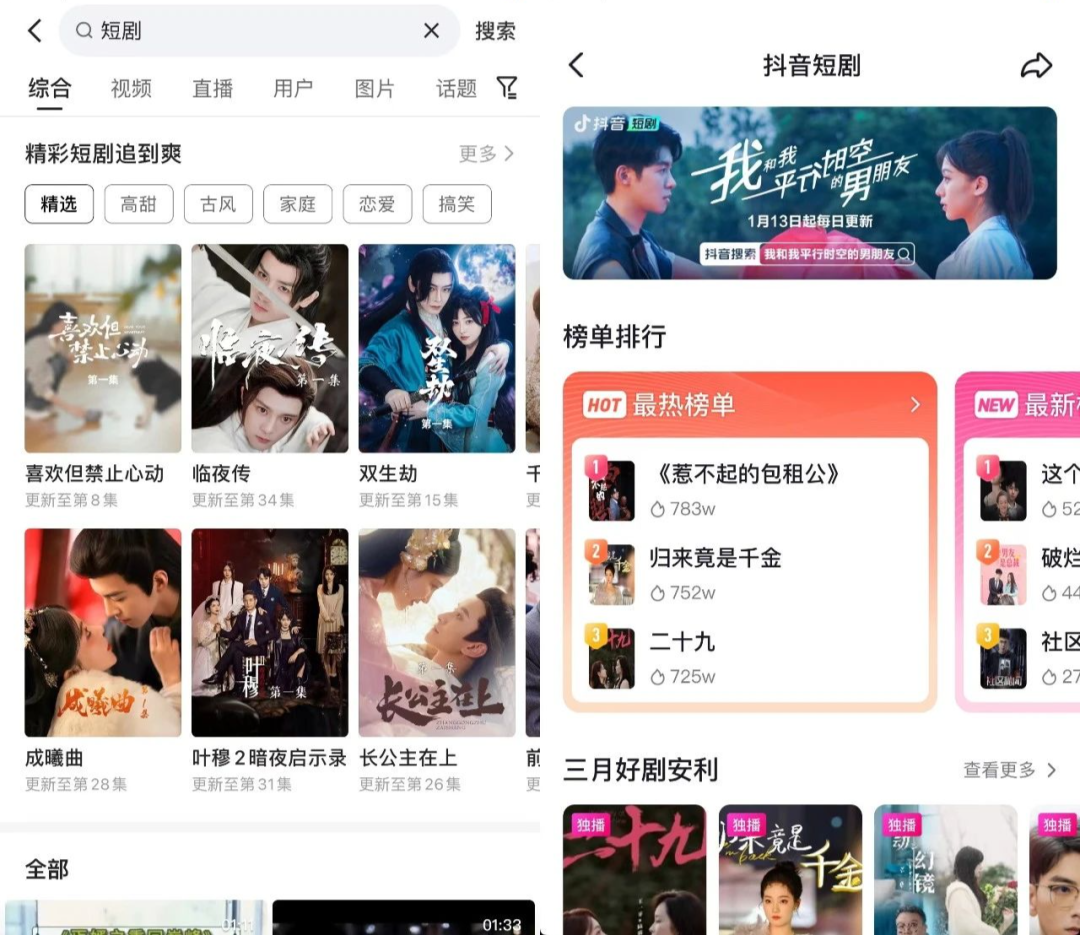
Task: Open 更多 for 精彩短剧追到爽
Action: tap(486, 153)
